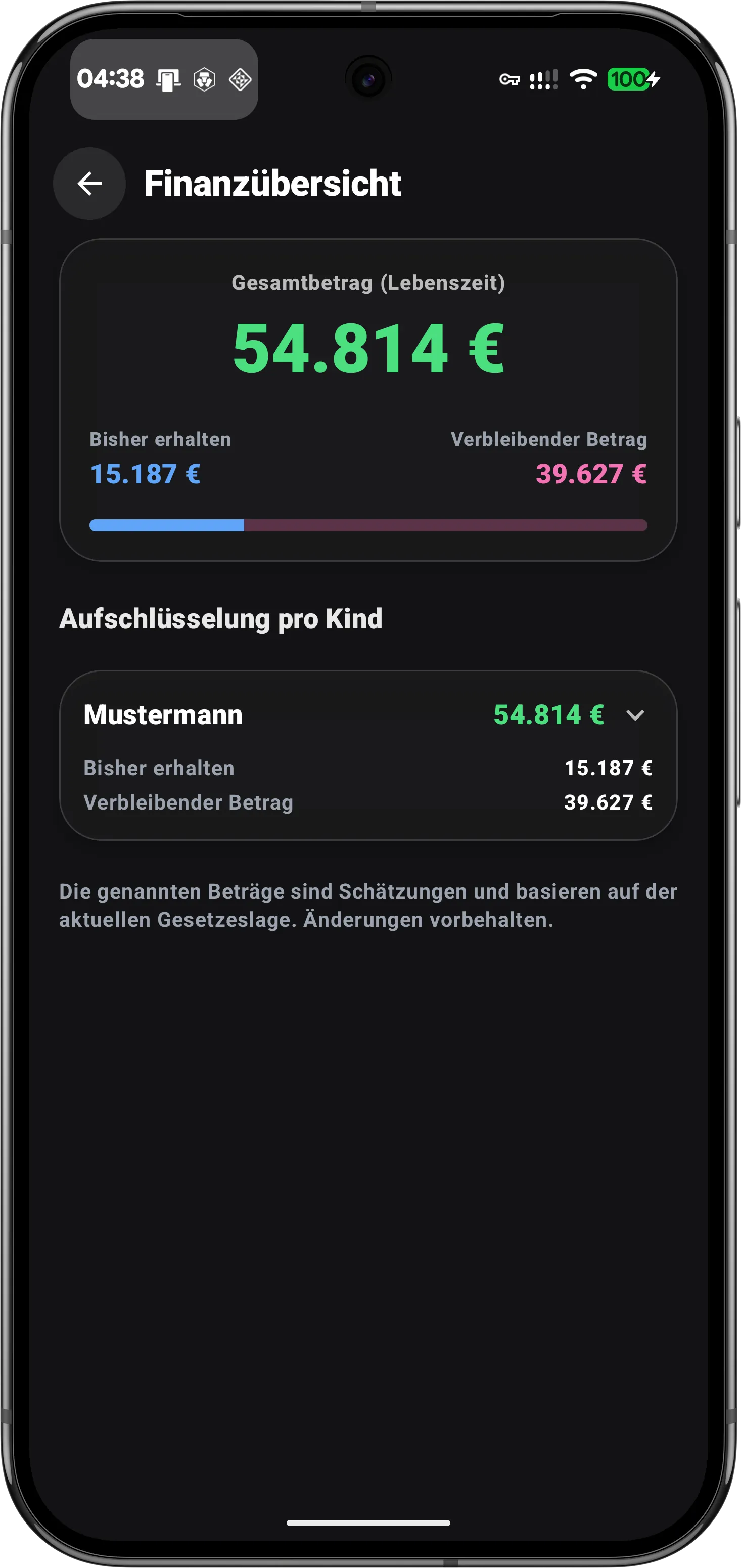Tap the Finanzübersicht heading
Image resolution: width=741 pixels, height=1568 pixels.
click(x=272, y=183)
